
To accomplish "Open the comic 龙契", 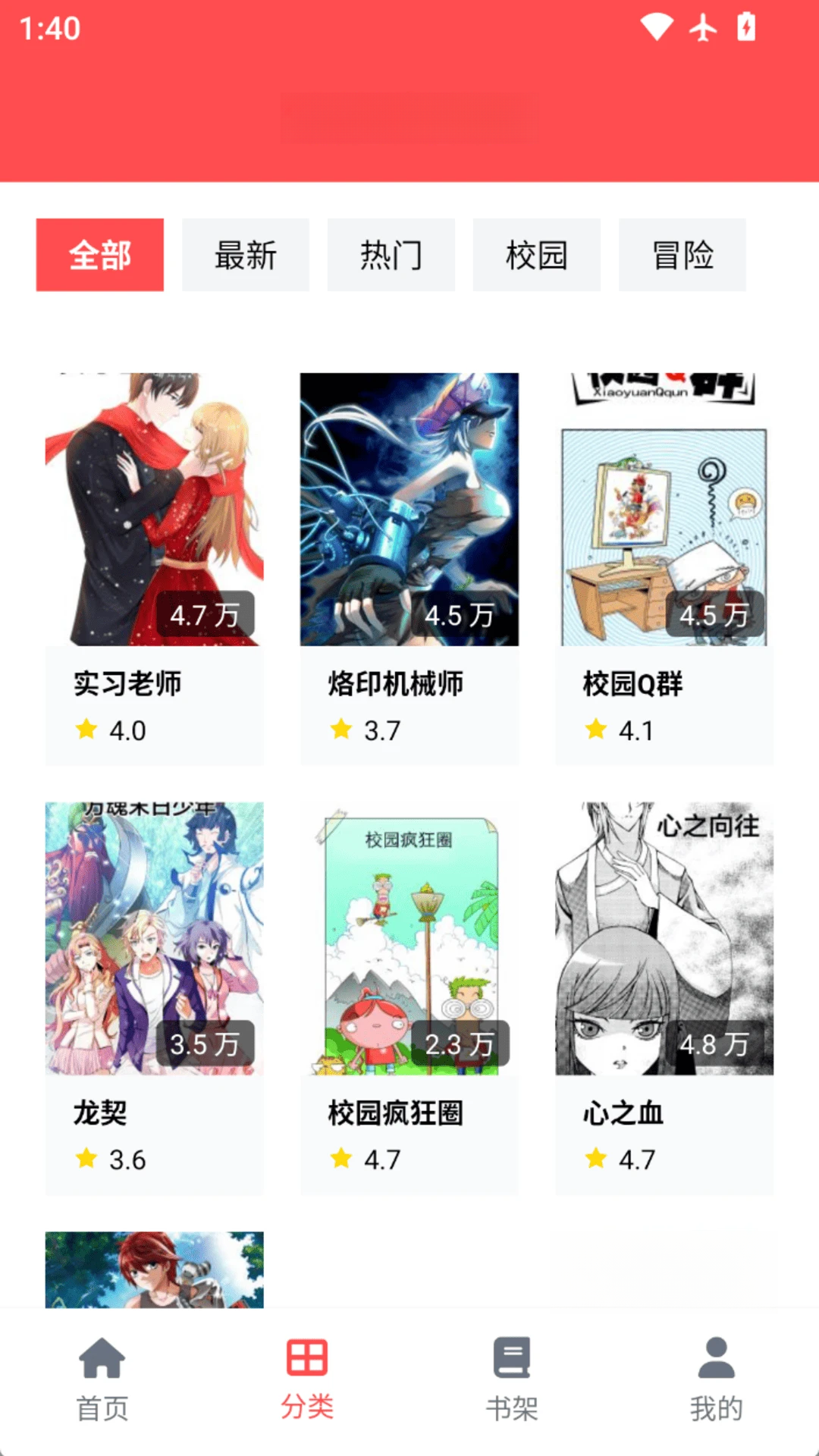I will (x=155, y=998).
